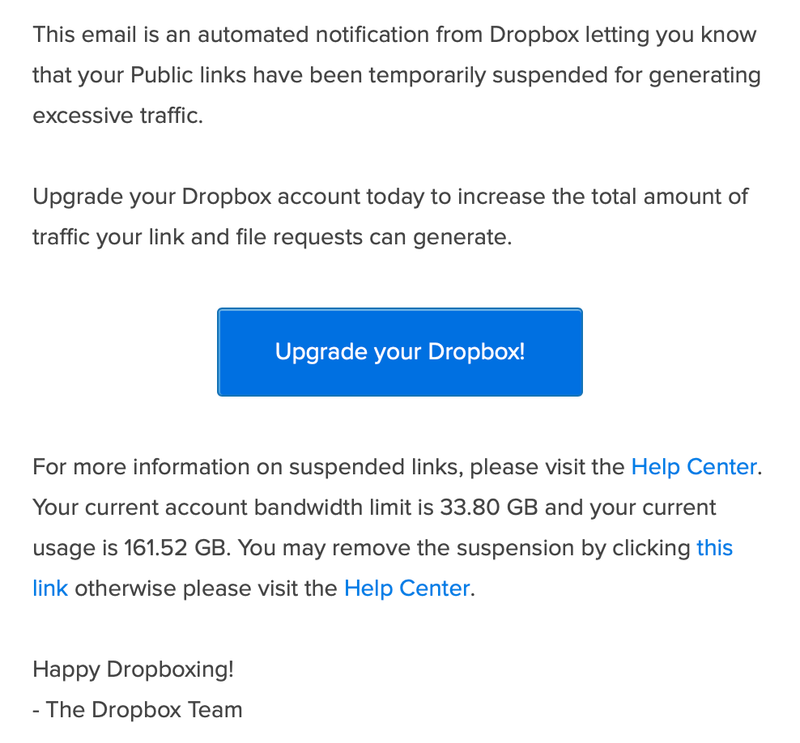Tap the Upgrade your Dropbox! button
800x743 pixels.
coord(399,352)
